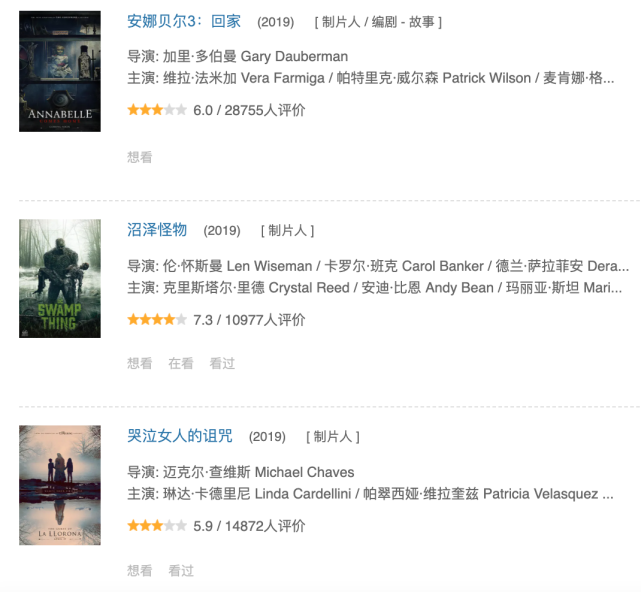Tap the Annabelle poster thumbnail
The height and width of the screenshot is (592, 641).
click(x=60, y=71)
